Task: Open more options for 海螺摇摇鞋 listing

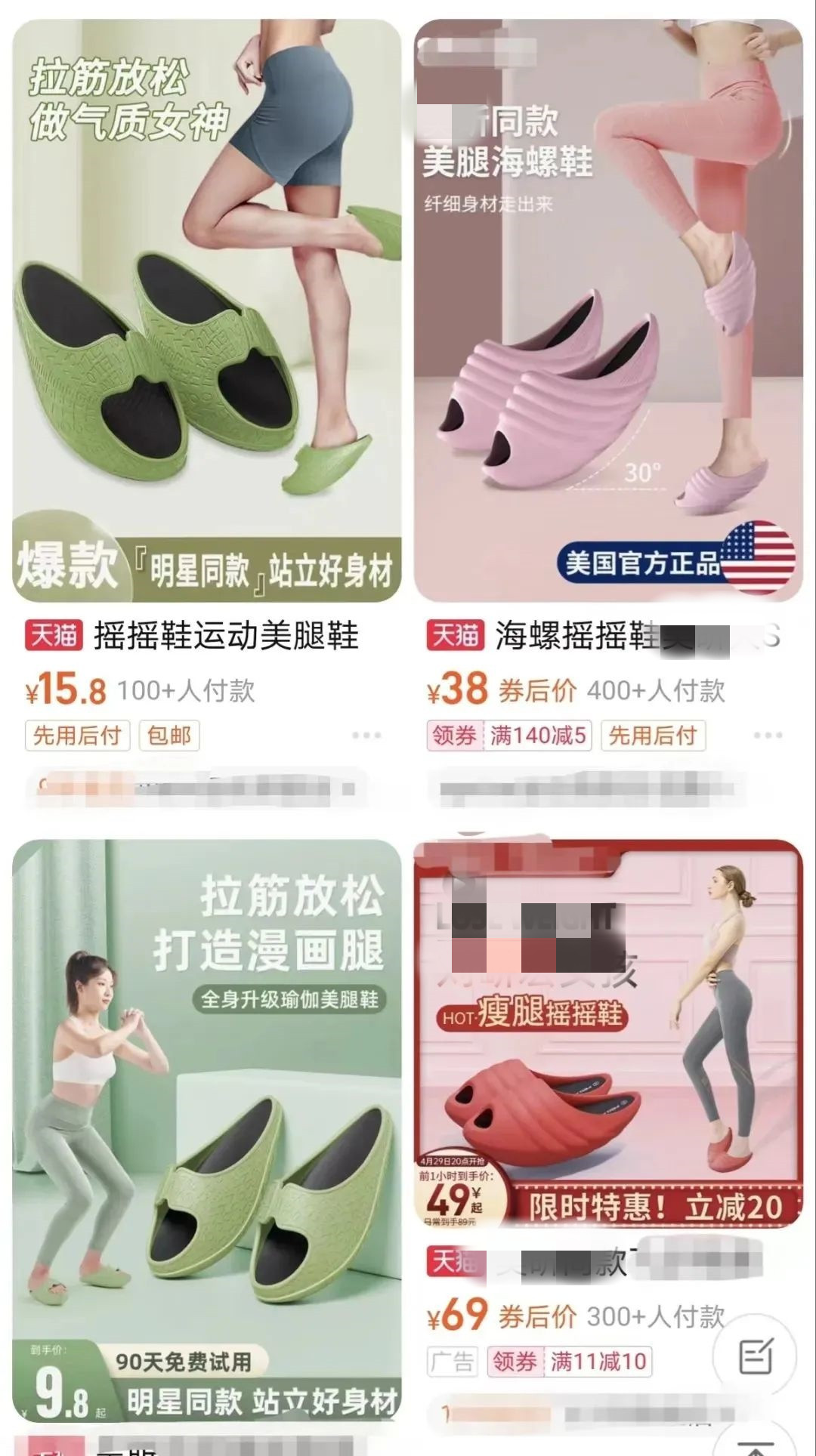Action: [x=768, y=735]
